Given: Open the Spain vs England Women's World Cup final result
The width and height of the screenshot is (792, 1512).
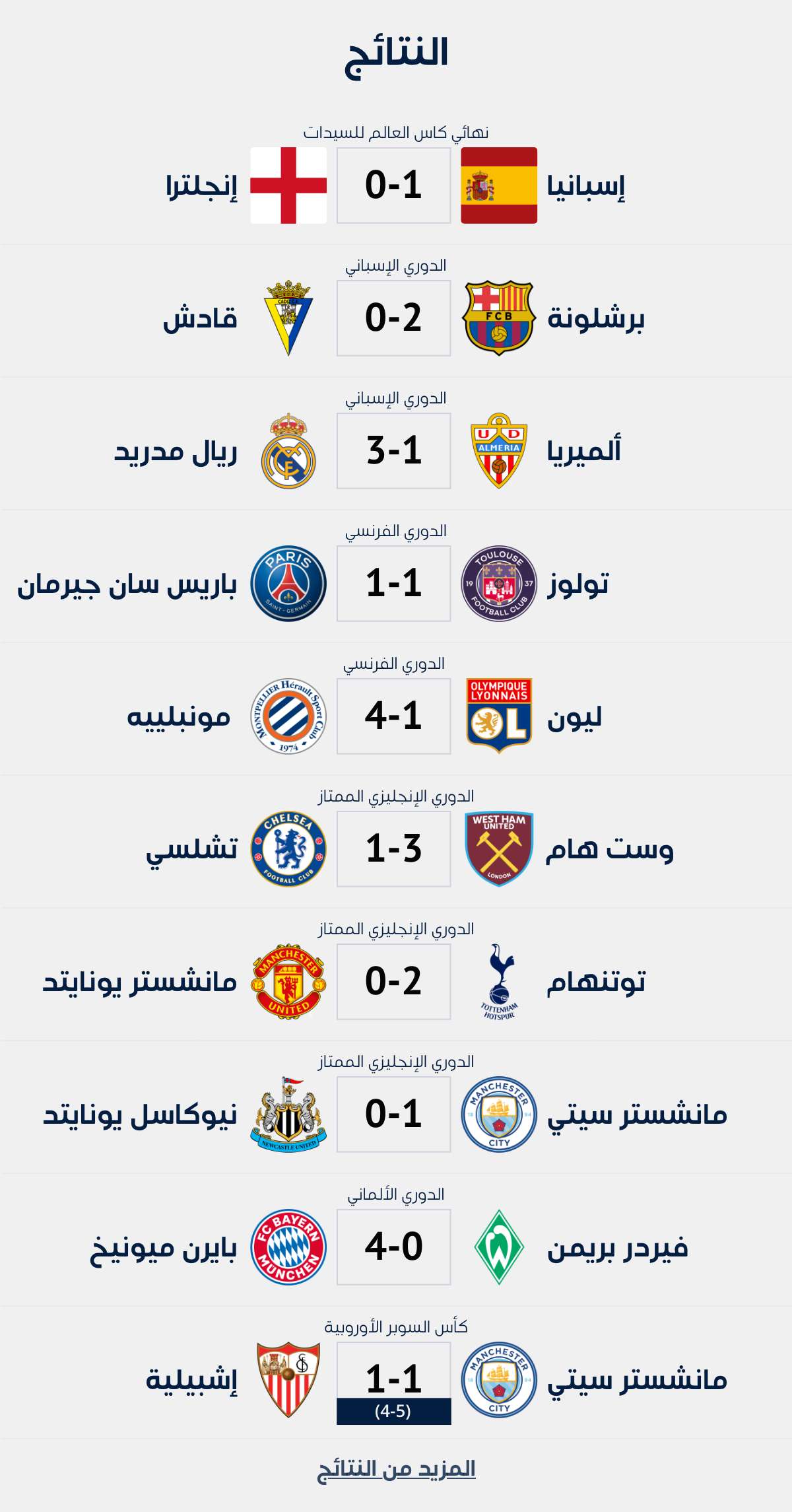Looking at the screenshot, I should [393, 186].
